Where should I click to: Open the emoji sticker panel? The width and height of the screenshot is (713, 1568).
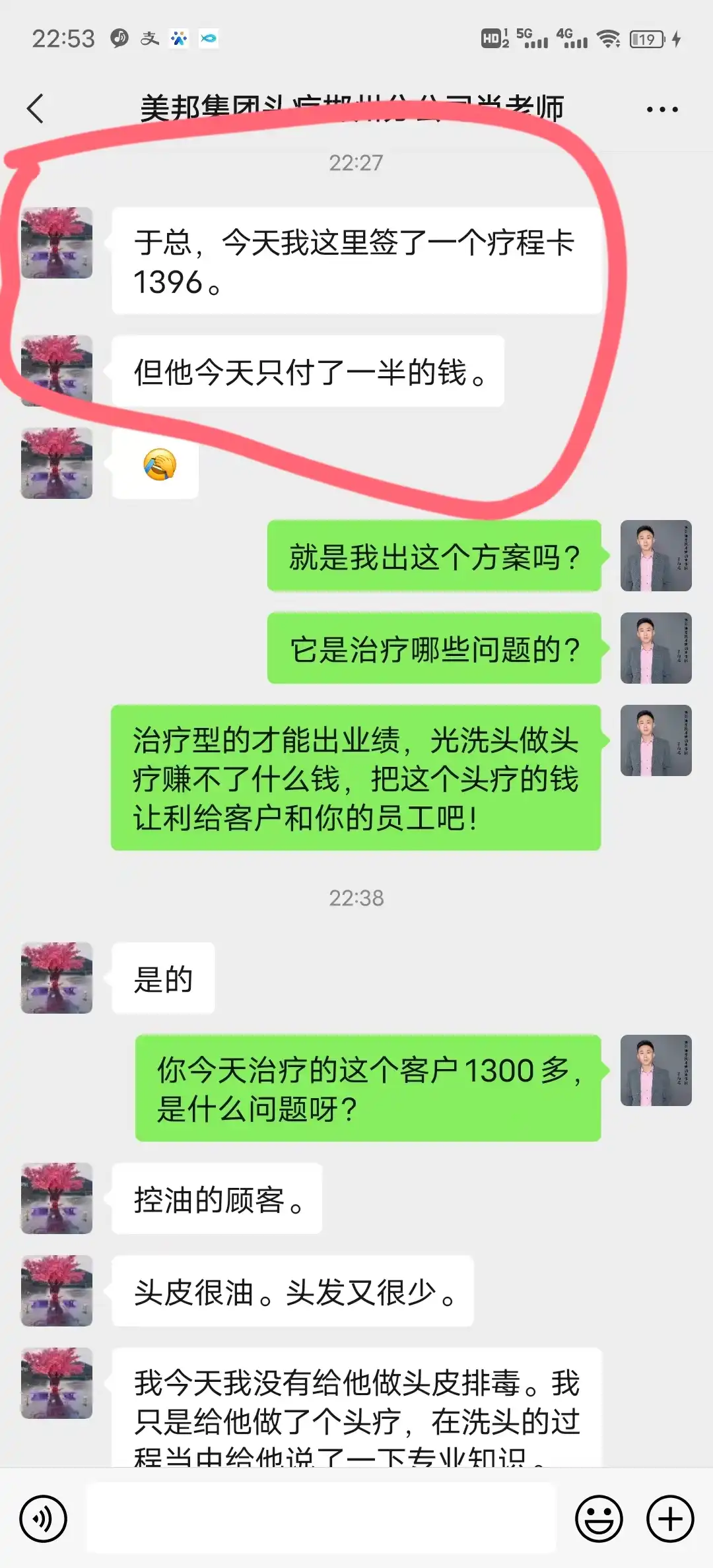pyautogui.click(x=599, y=1519)
